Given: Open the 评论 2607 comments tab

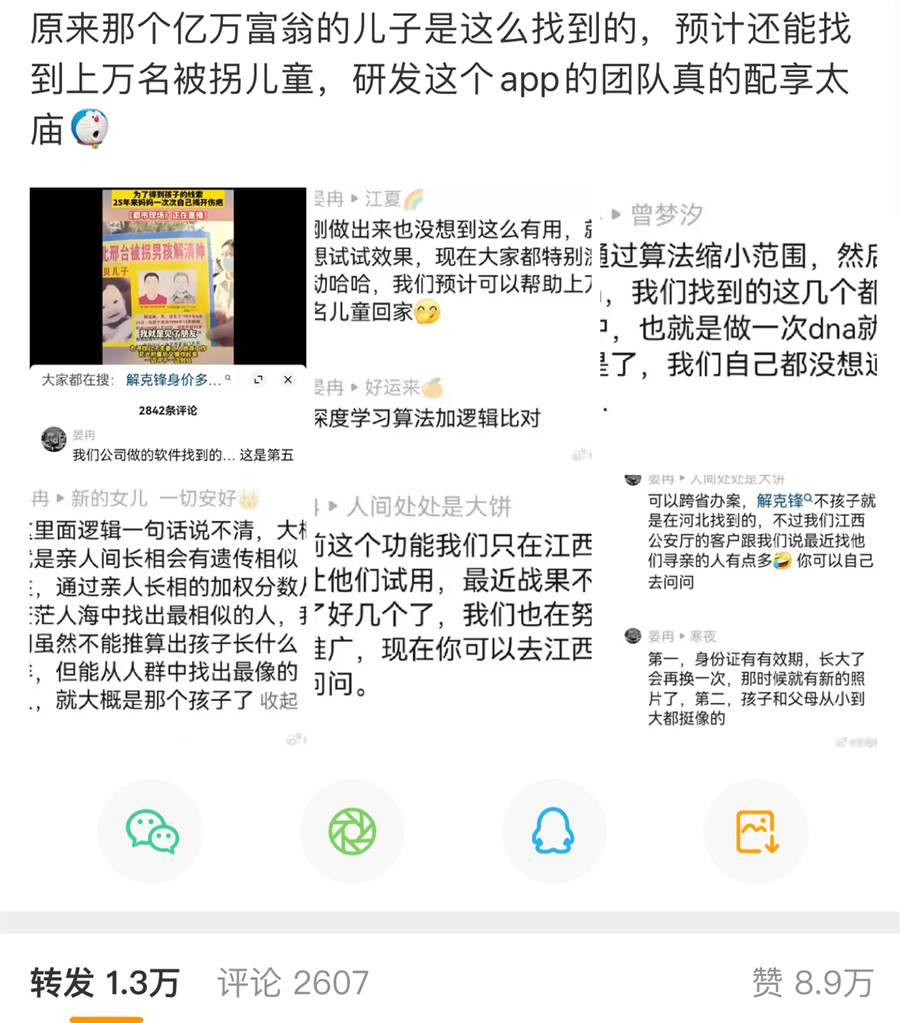Looking at the screenshot, I should [x=293, y=983].
